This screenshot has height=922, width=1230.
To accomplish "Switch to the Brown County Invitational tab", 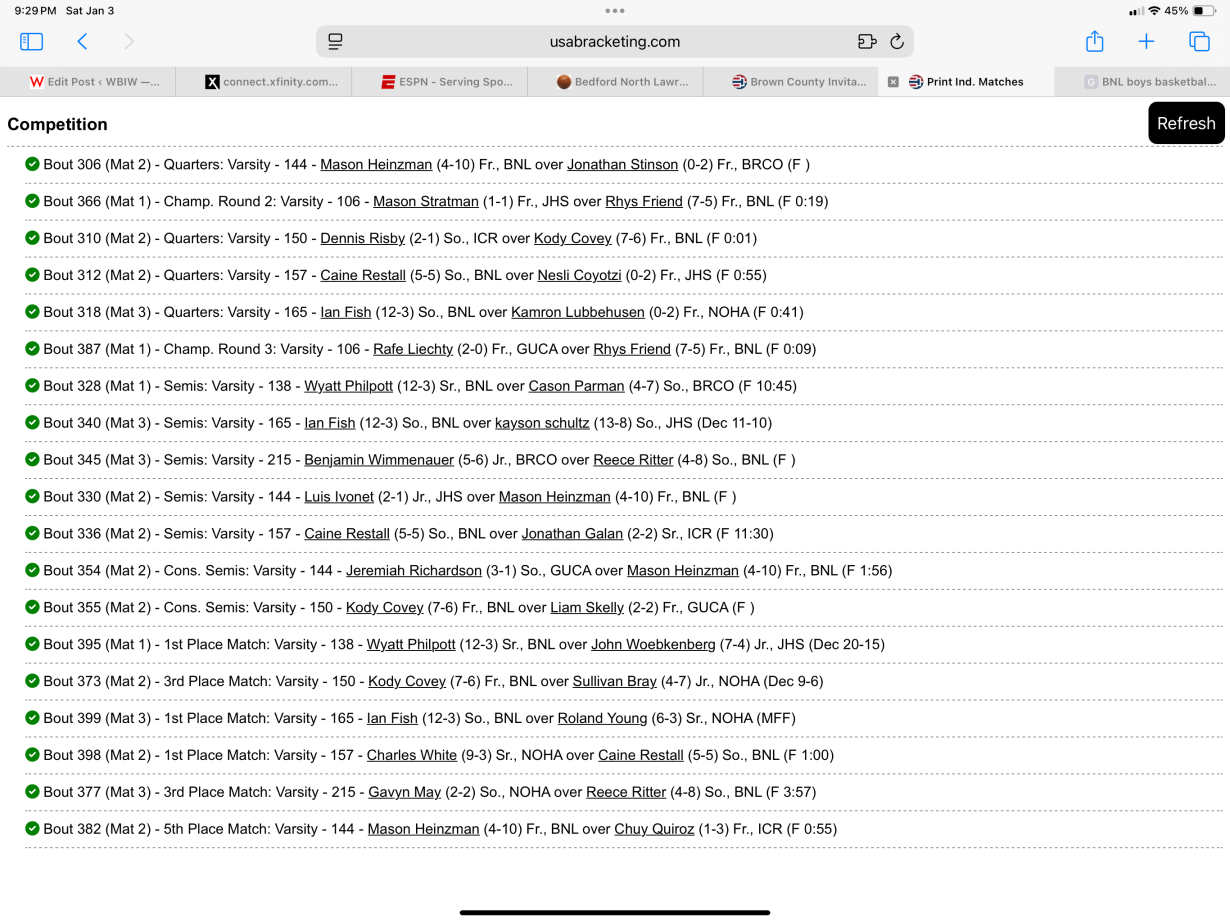I will (791, 82).
